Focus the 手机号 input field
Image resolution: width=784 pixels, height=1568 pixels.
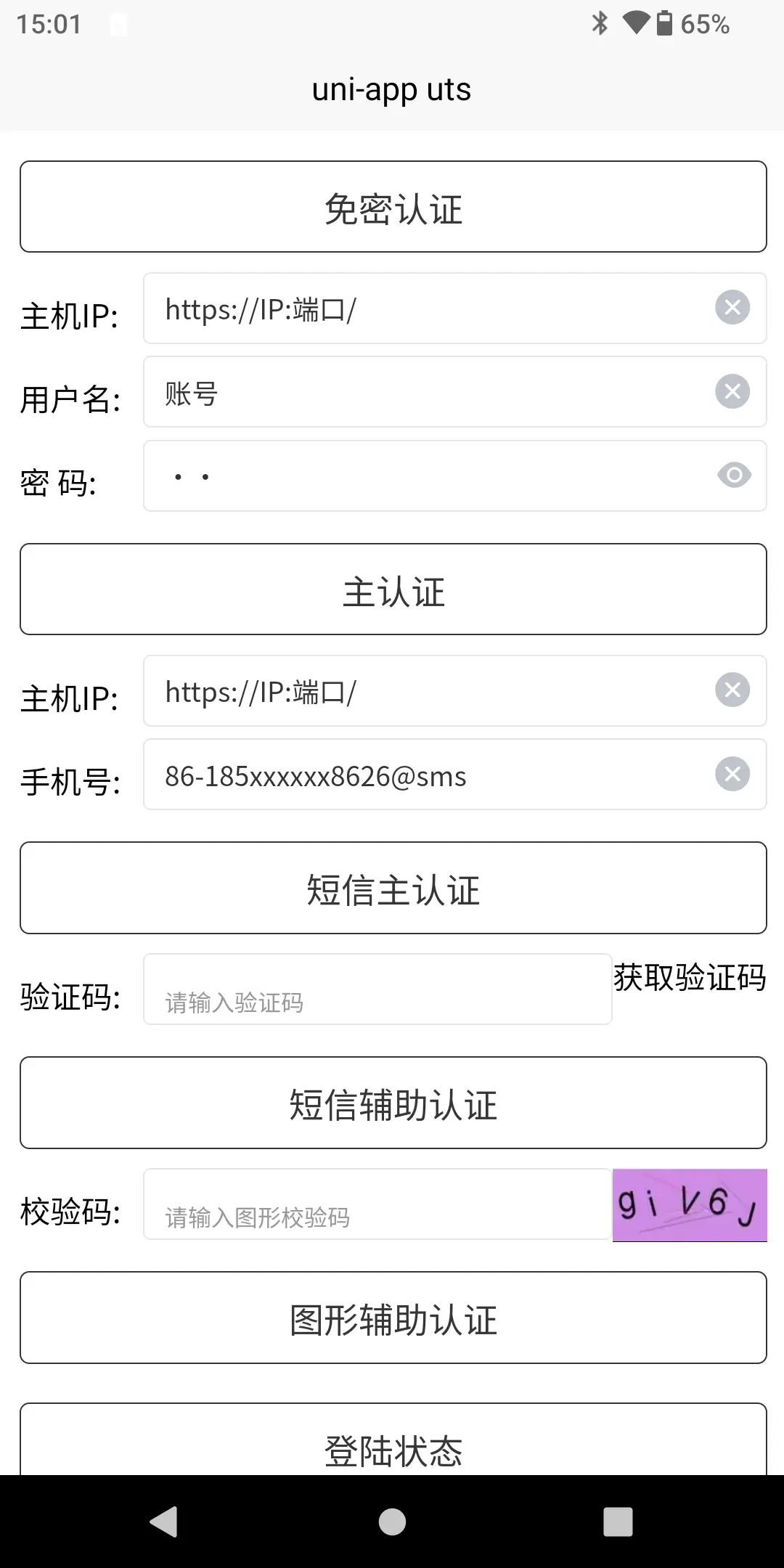point(428,775)
